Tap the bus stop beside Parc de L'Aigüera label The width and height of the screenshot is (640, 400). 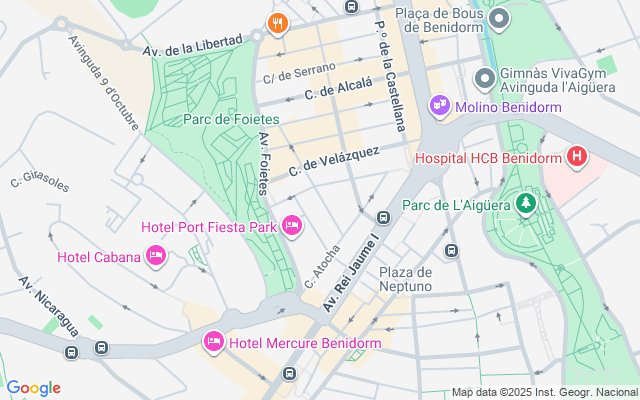[383, 218]
